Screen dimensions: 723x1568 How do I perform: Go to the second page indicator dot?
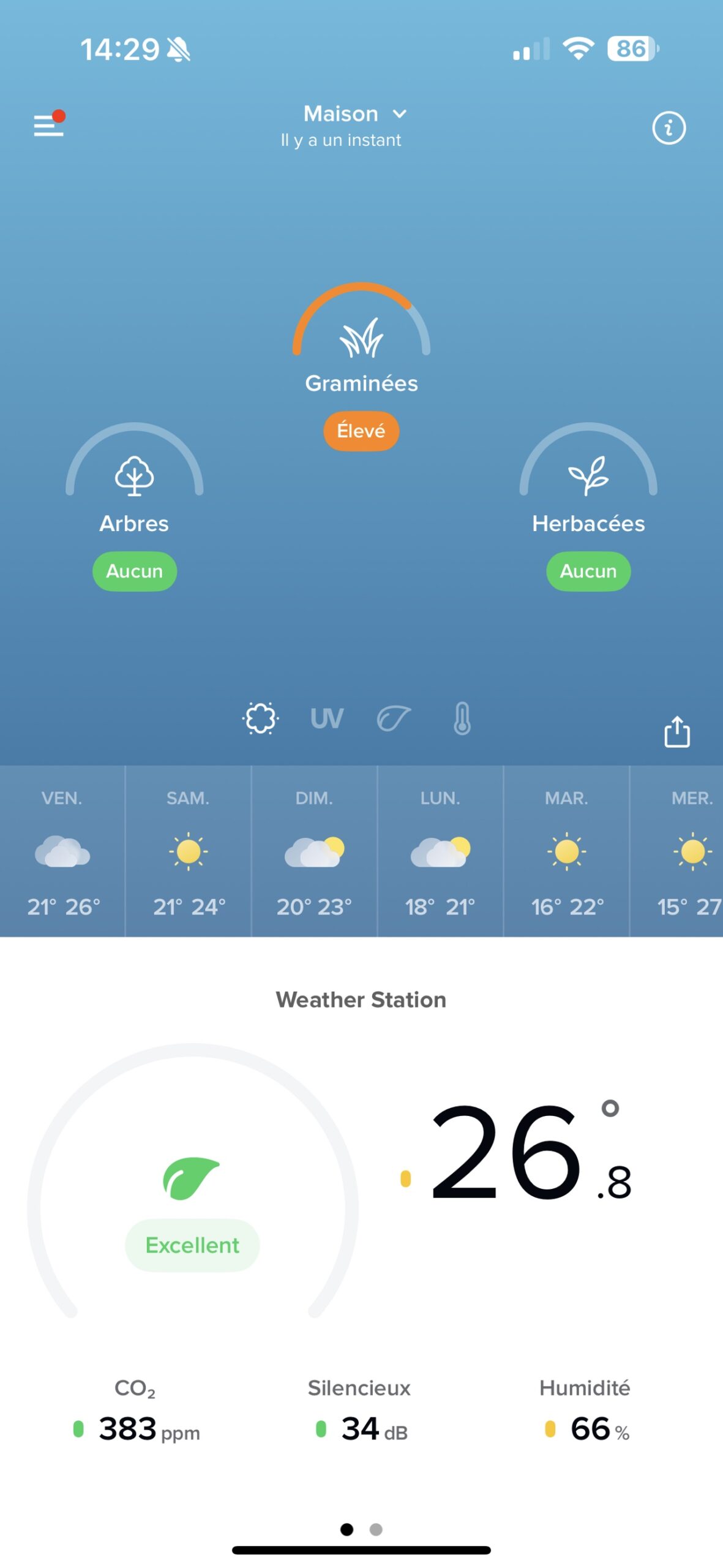(x=376, y=1529)
